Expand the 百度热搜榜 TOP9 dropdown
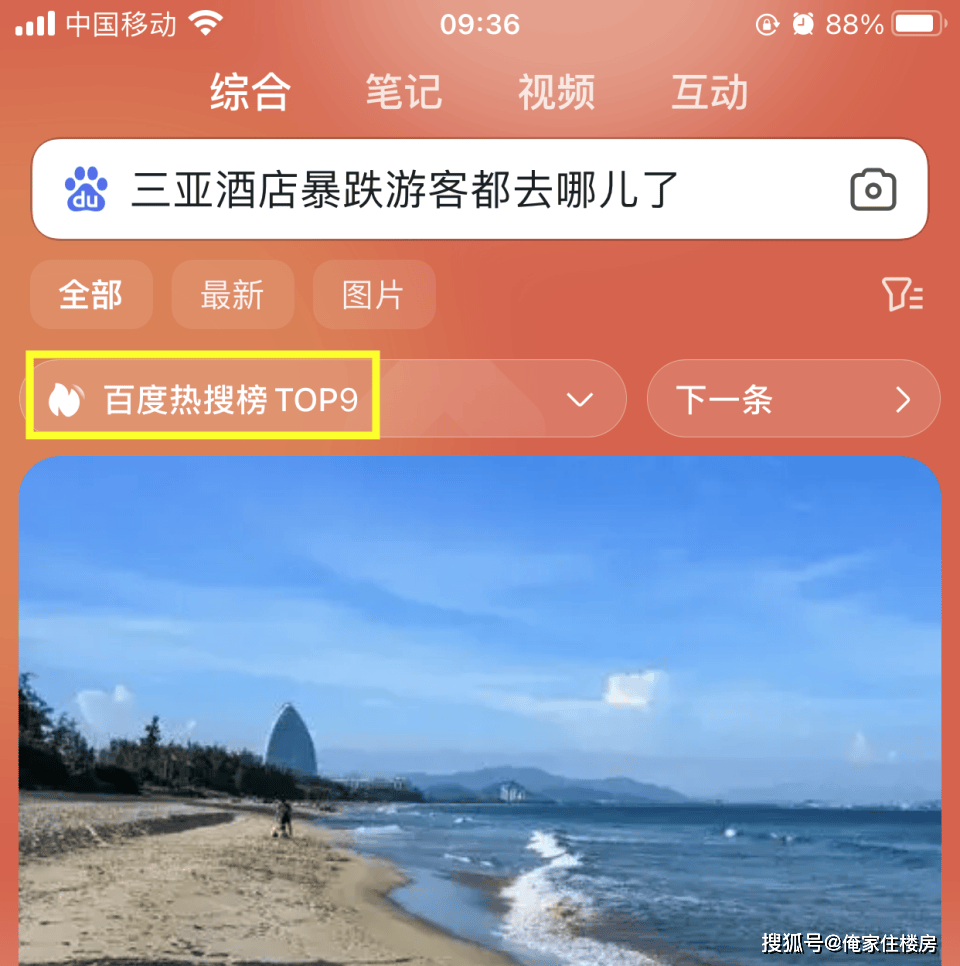 (579, 400)
